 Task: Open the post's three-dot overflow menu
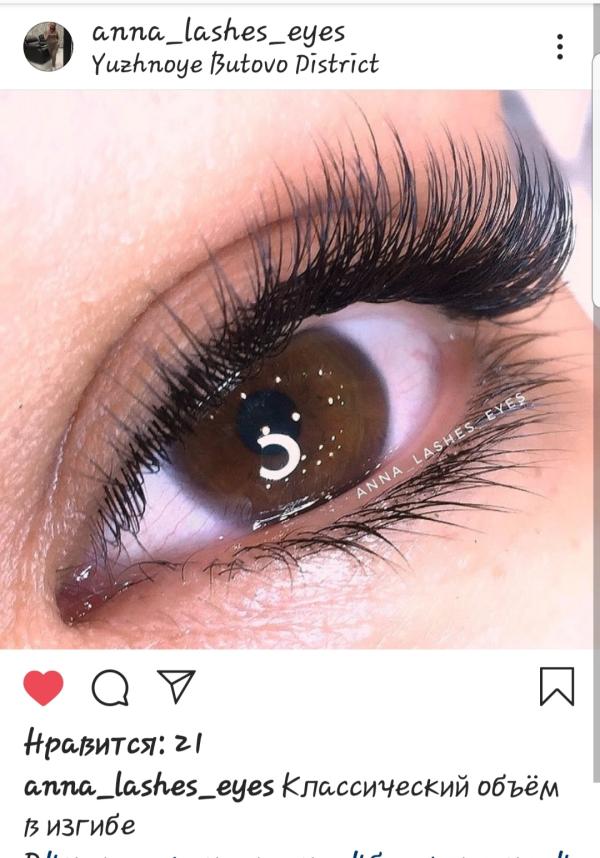pos(560,47)
